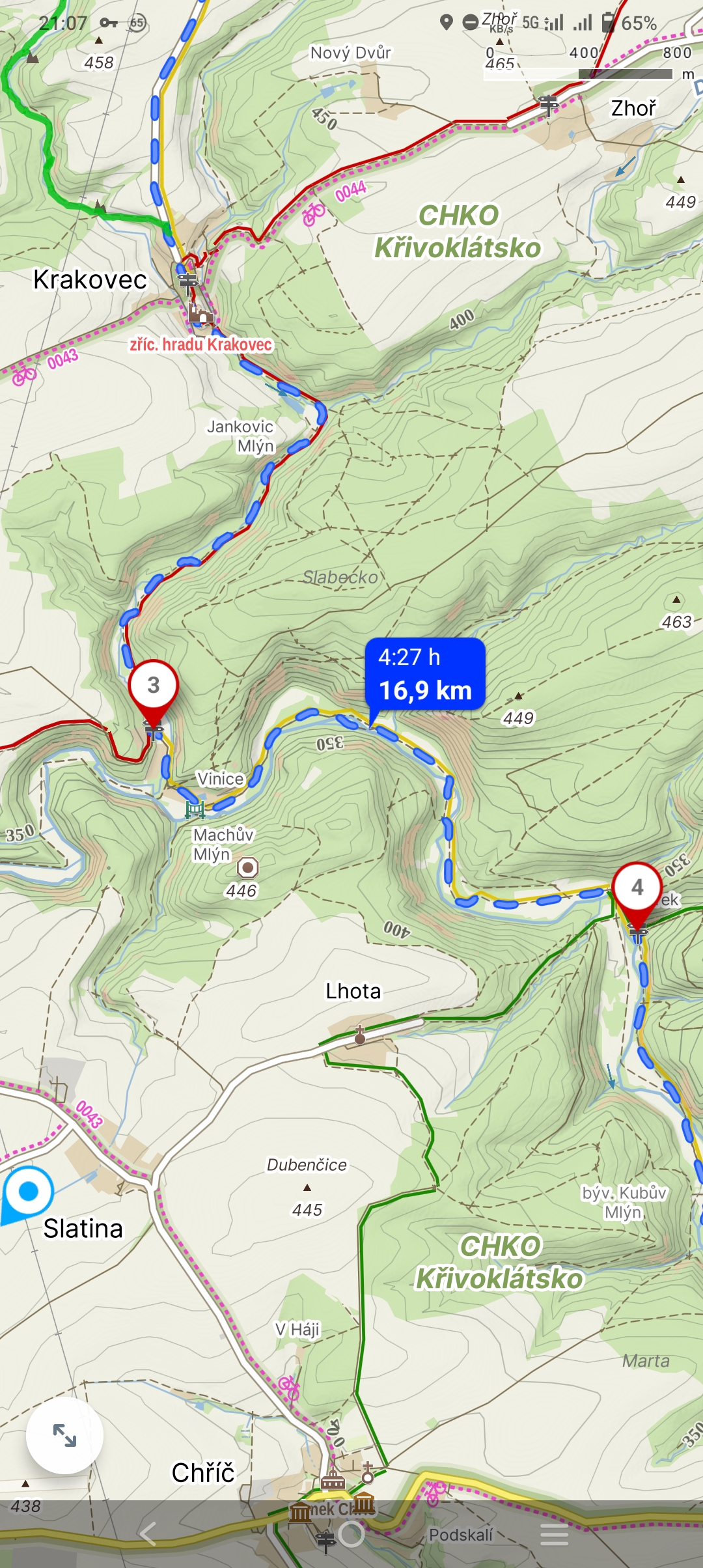The image size is (703, 1568).
Task: Tap the blue current location marker
Action: coord(28,1191)
